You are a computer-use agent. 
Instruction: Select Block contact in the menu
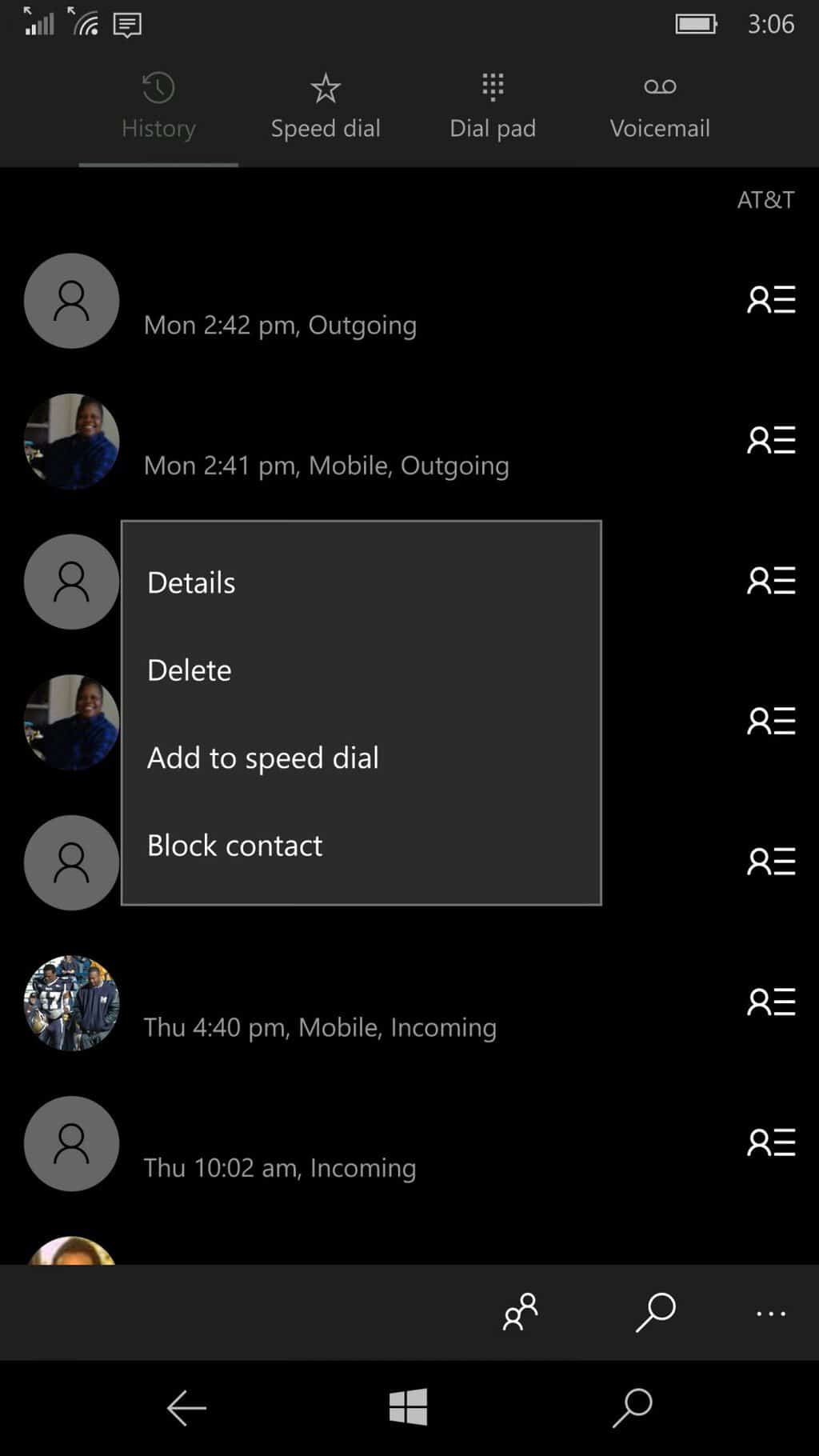(x=235, y=846)
